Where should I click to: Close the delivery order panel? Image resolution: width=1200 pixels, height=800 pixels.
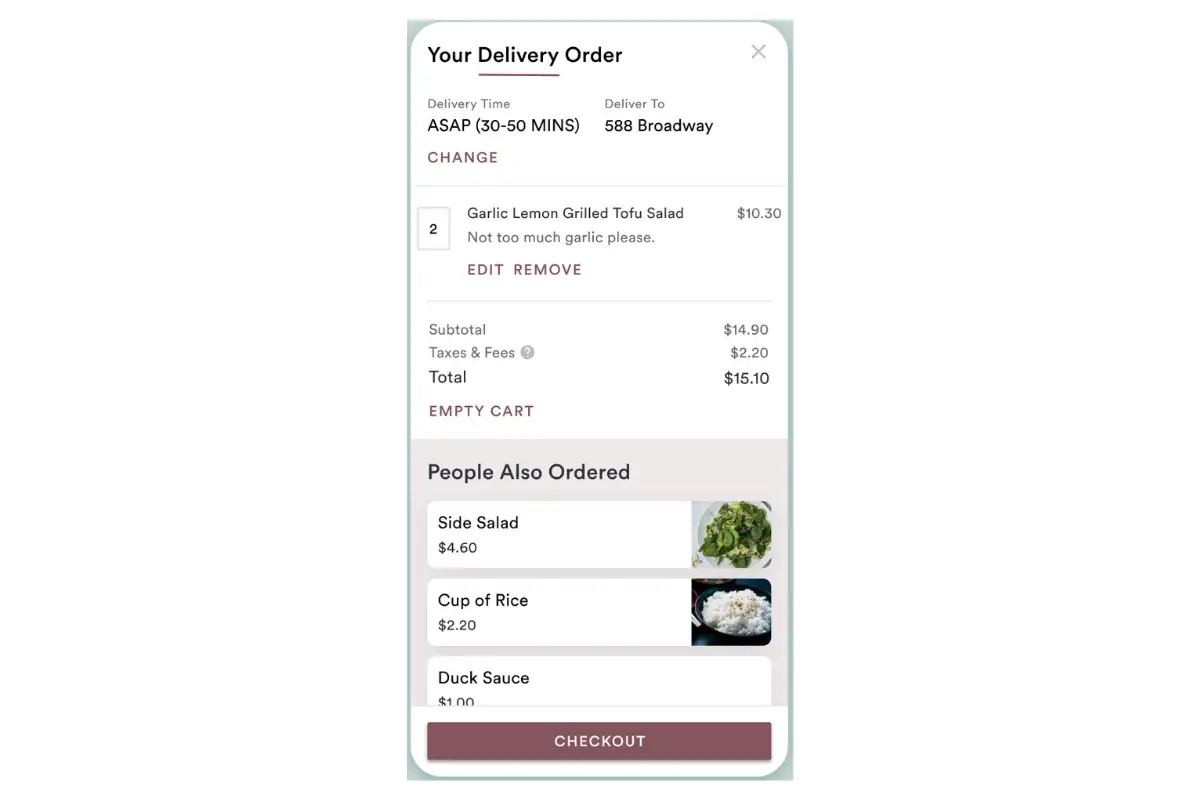click(758, 52)
